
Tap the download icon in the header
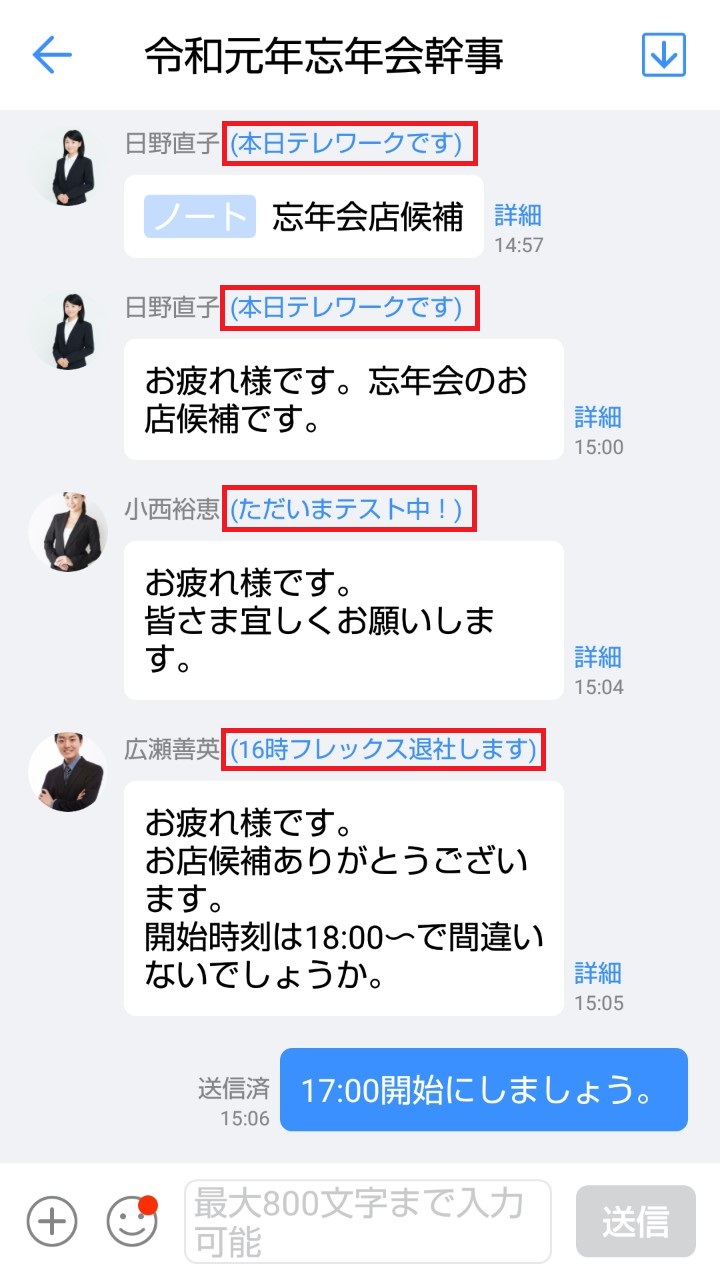[x=663, y=55]
